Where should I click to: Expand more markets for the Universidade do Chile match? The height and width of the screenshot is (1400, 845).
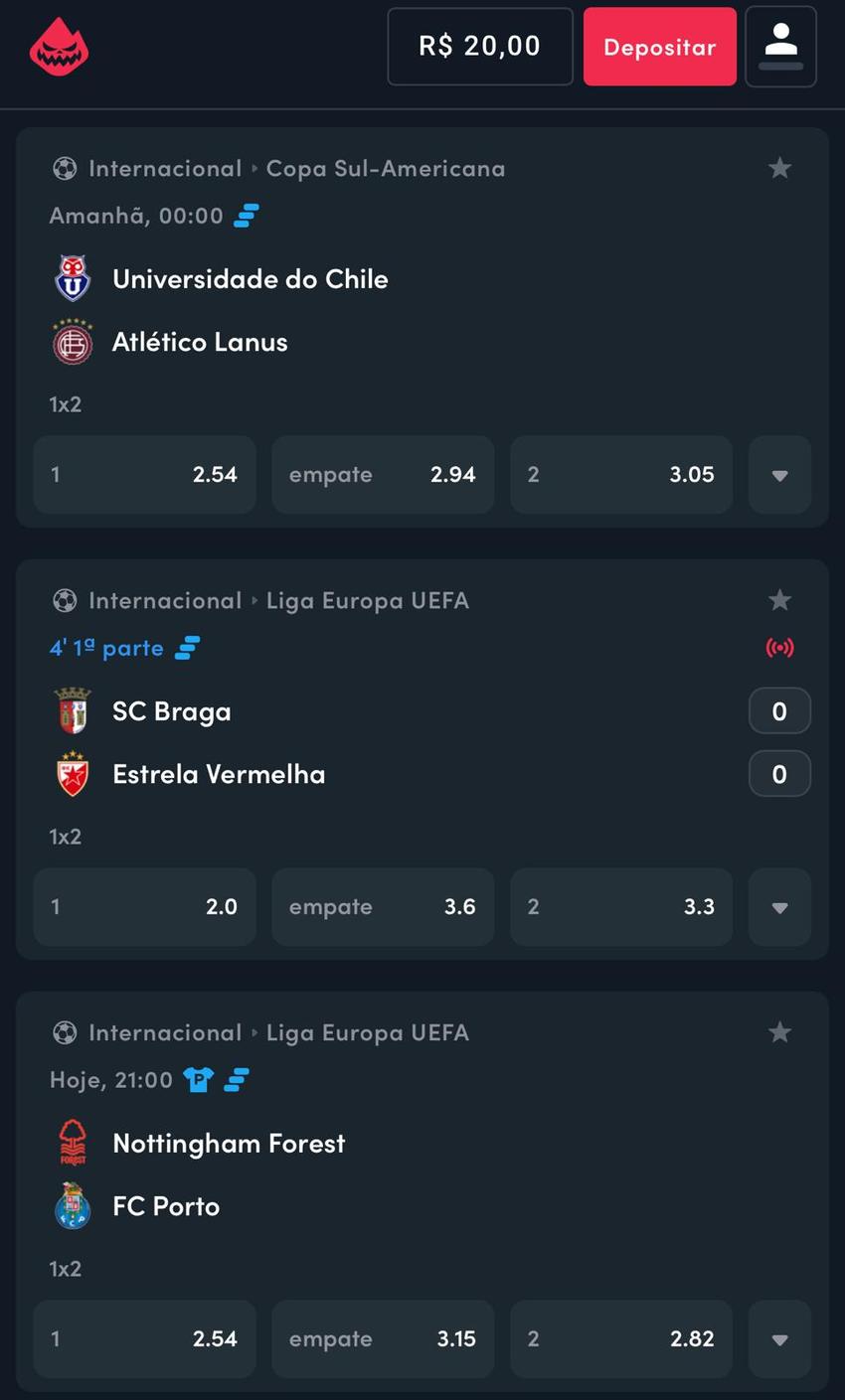coord(779,474)
